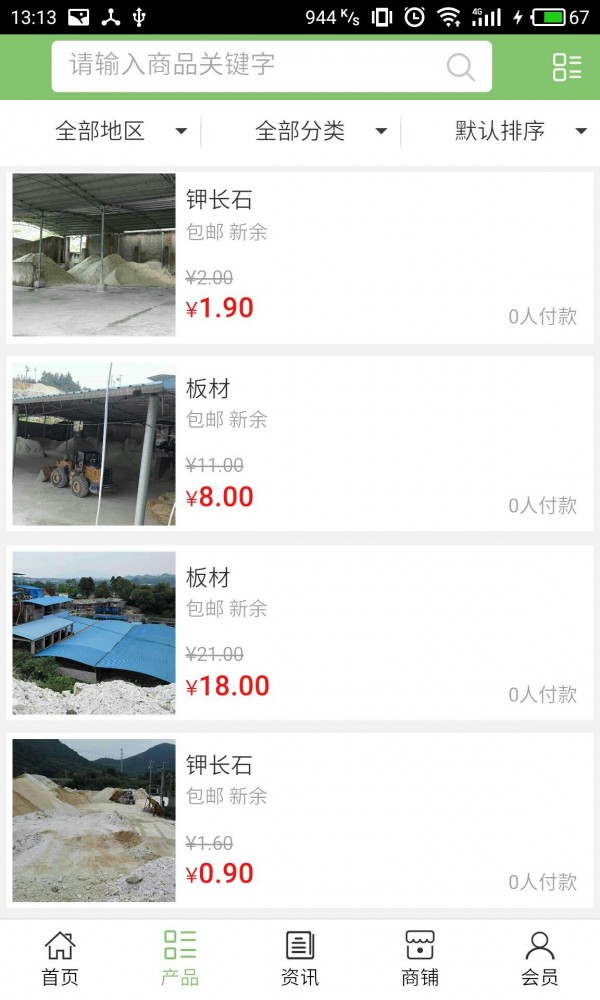Screen dimensions: 600x1000
Task: Open the 会员 member tab
Action: point(540,958)
